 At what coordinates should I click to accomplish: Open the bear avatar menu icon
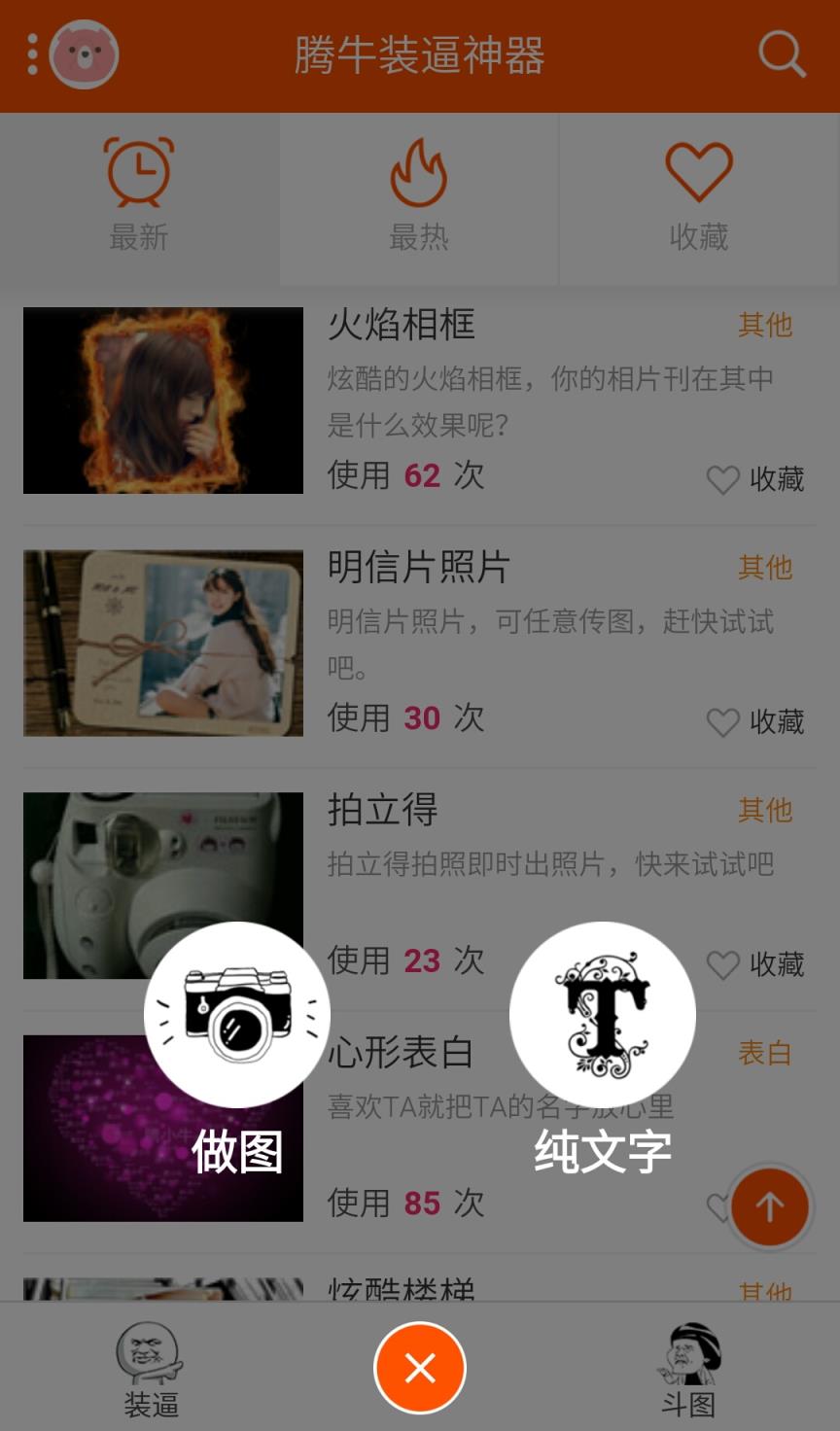coord(82,55)
